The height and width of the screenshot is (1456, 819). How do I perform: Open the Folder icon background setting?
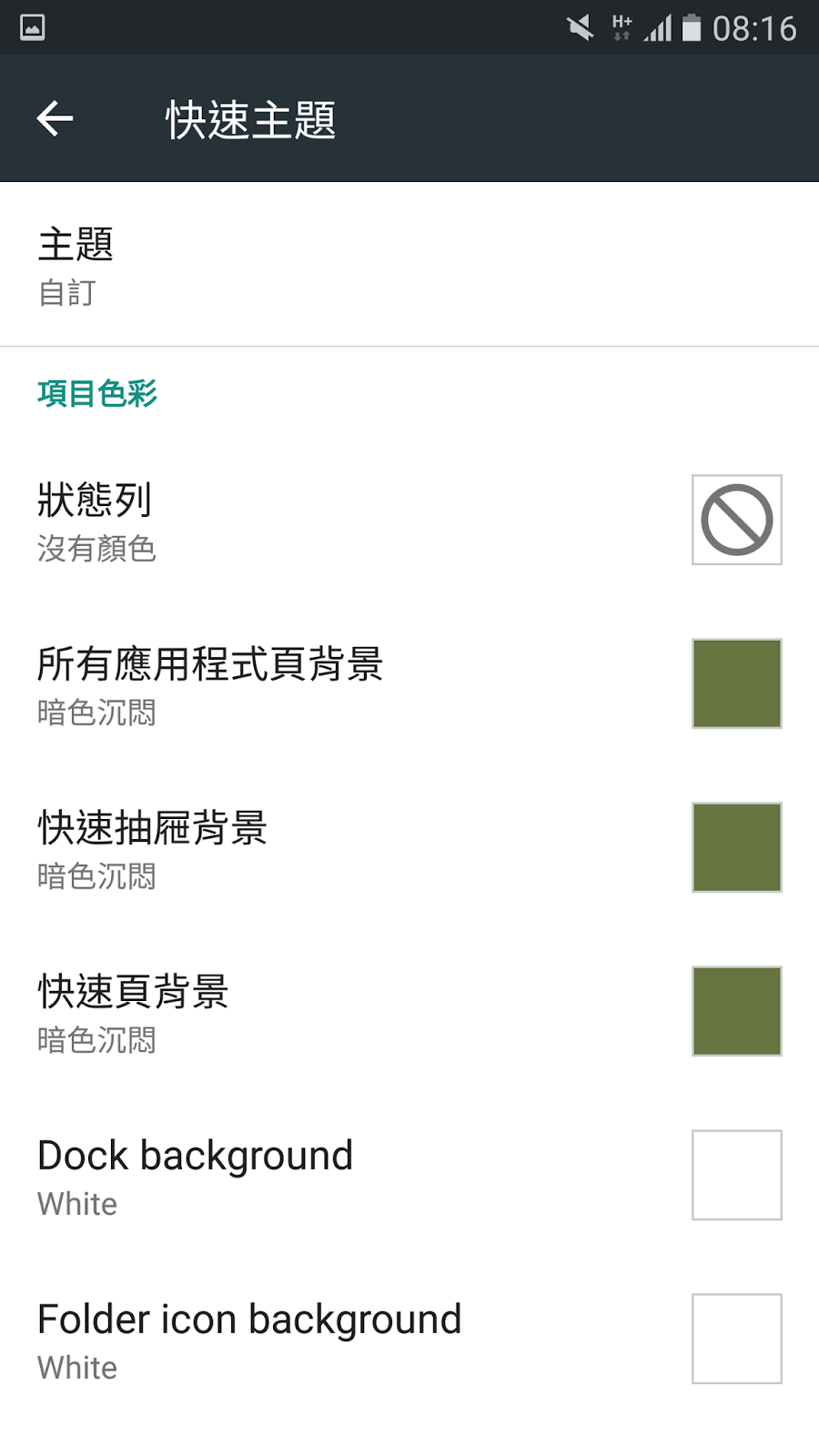273,1340
